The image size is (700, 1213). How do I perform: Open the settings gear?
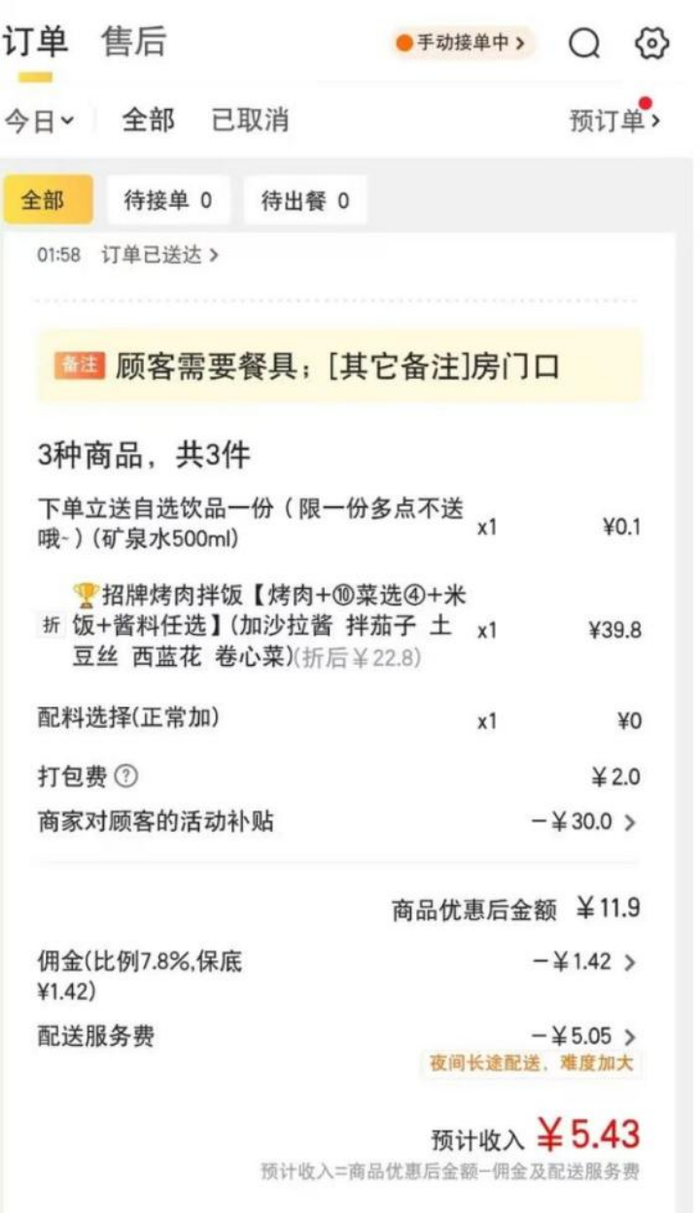click(x=652, y=43)
